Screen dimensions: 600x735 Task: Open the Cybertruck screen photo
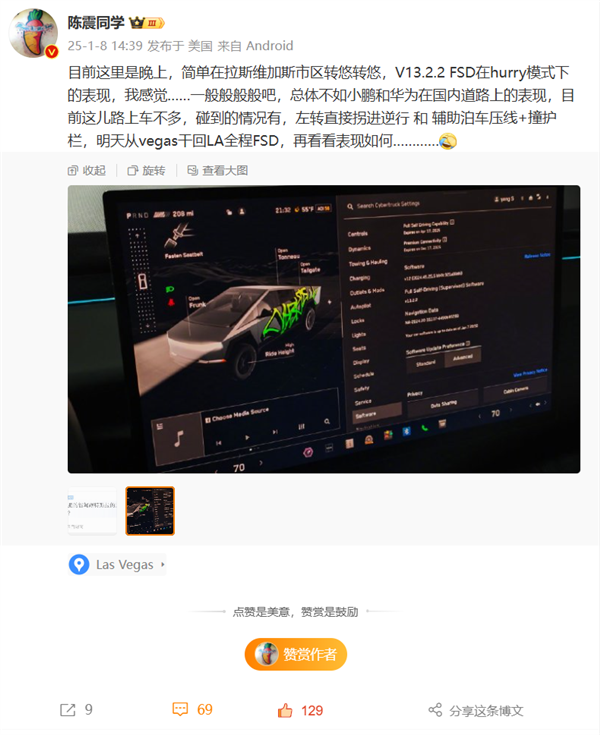[324, 329]
